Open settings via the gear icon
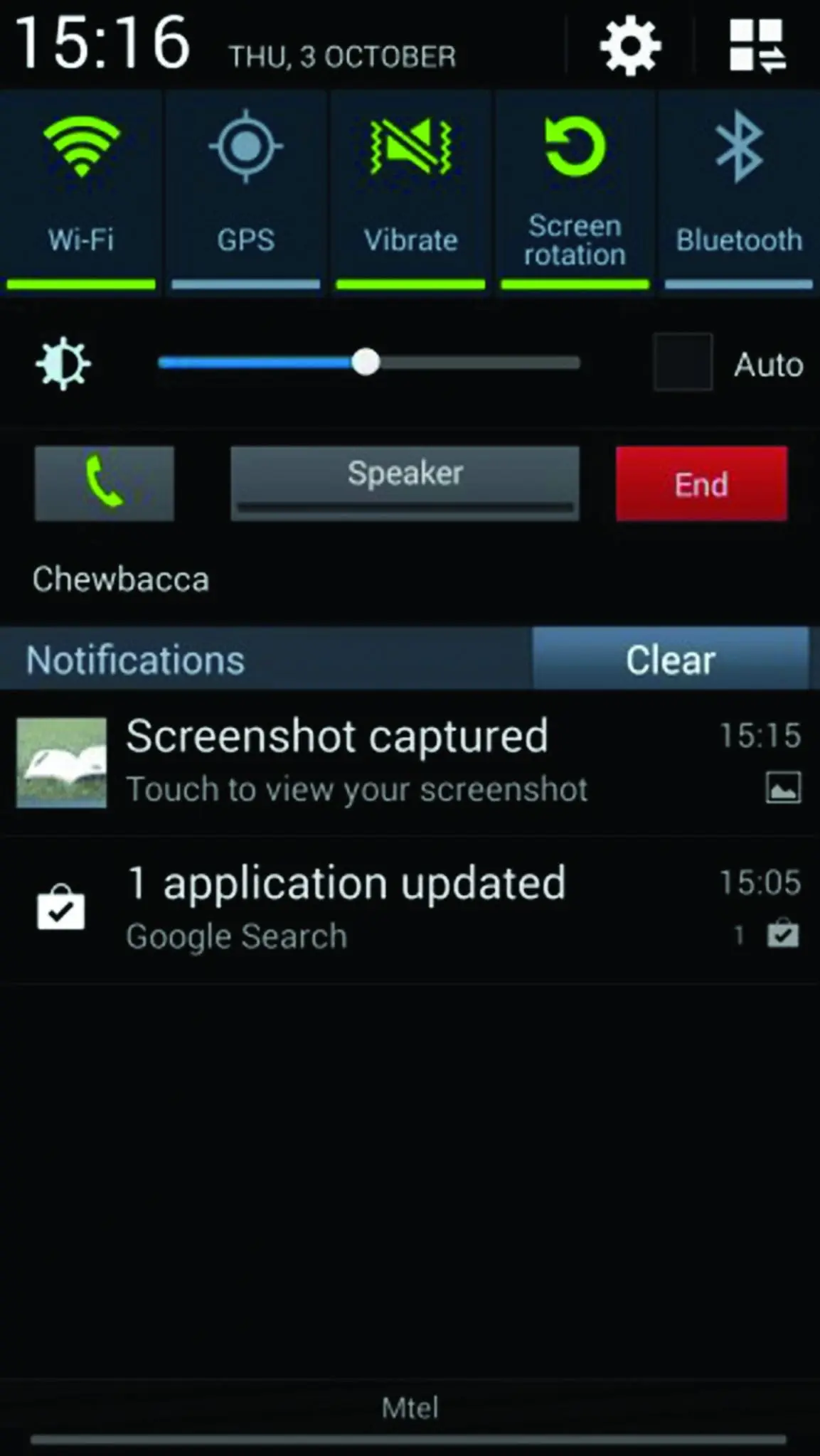Viewport: 820px width, 1456px height. click(630, 47)
